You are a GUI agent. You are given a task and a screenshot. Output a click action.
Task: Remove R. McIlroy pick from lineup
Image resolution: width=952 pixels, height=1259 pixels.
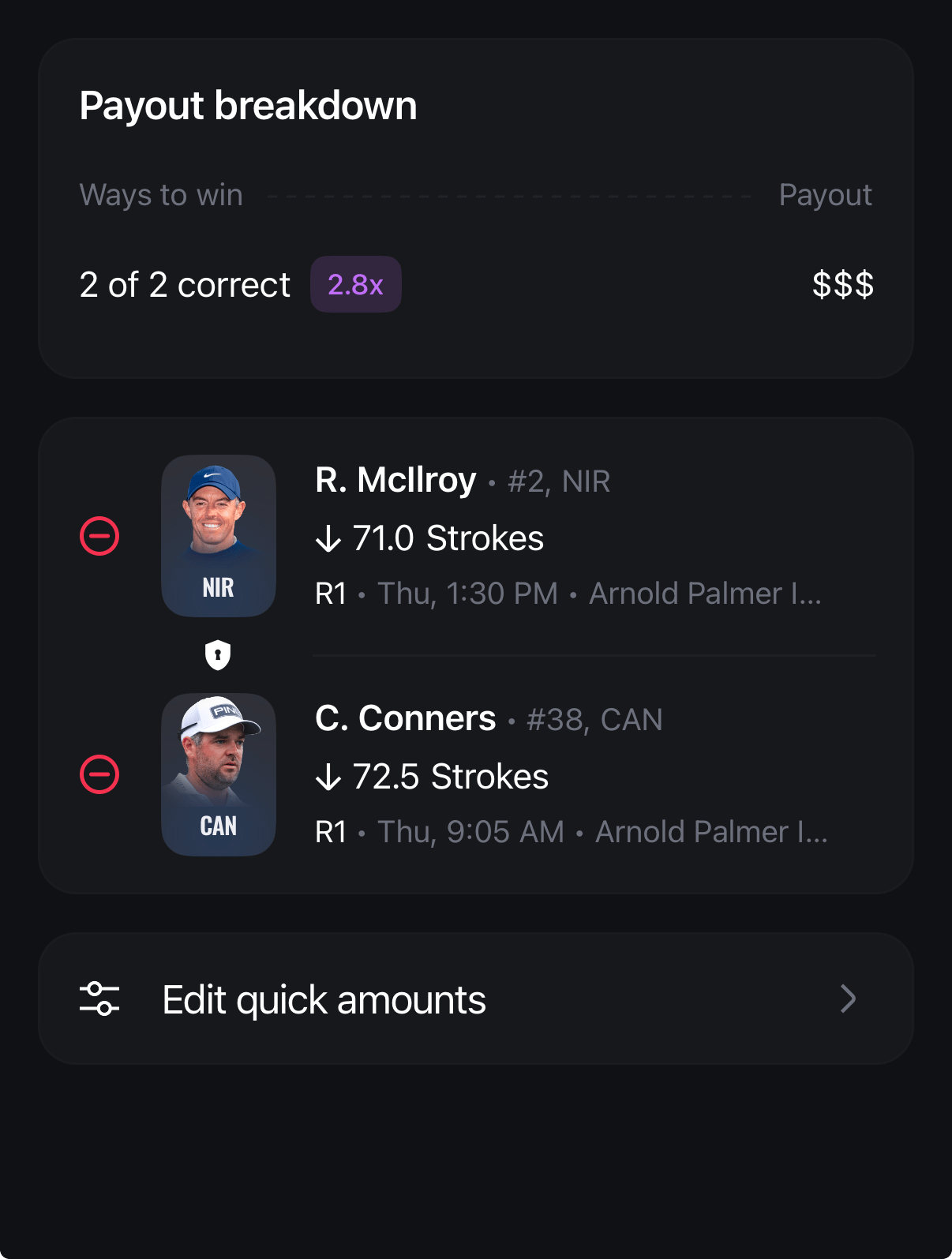coord(99,537)
